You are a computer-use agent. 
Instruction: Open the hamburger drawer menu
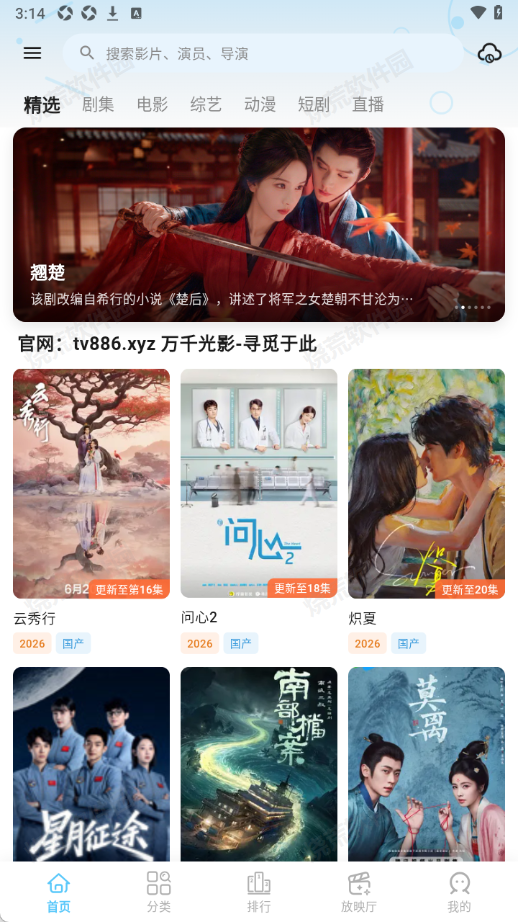click(32, 53)
